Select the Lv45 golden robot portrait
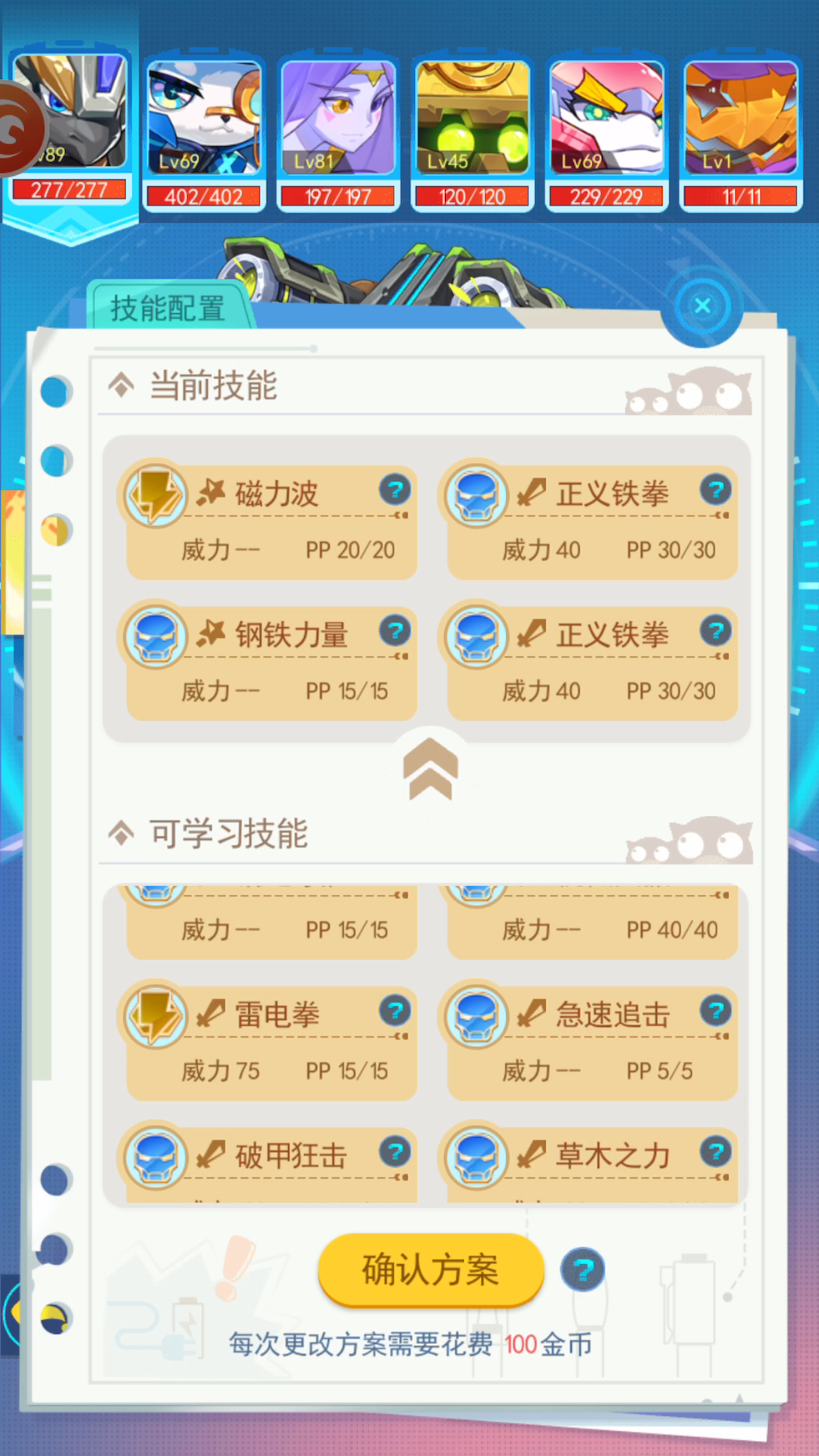 (472, 134)
